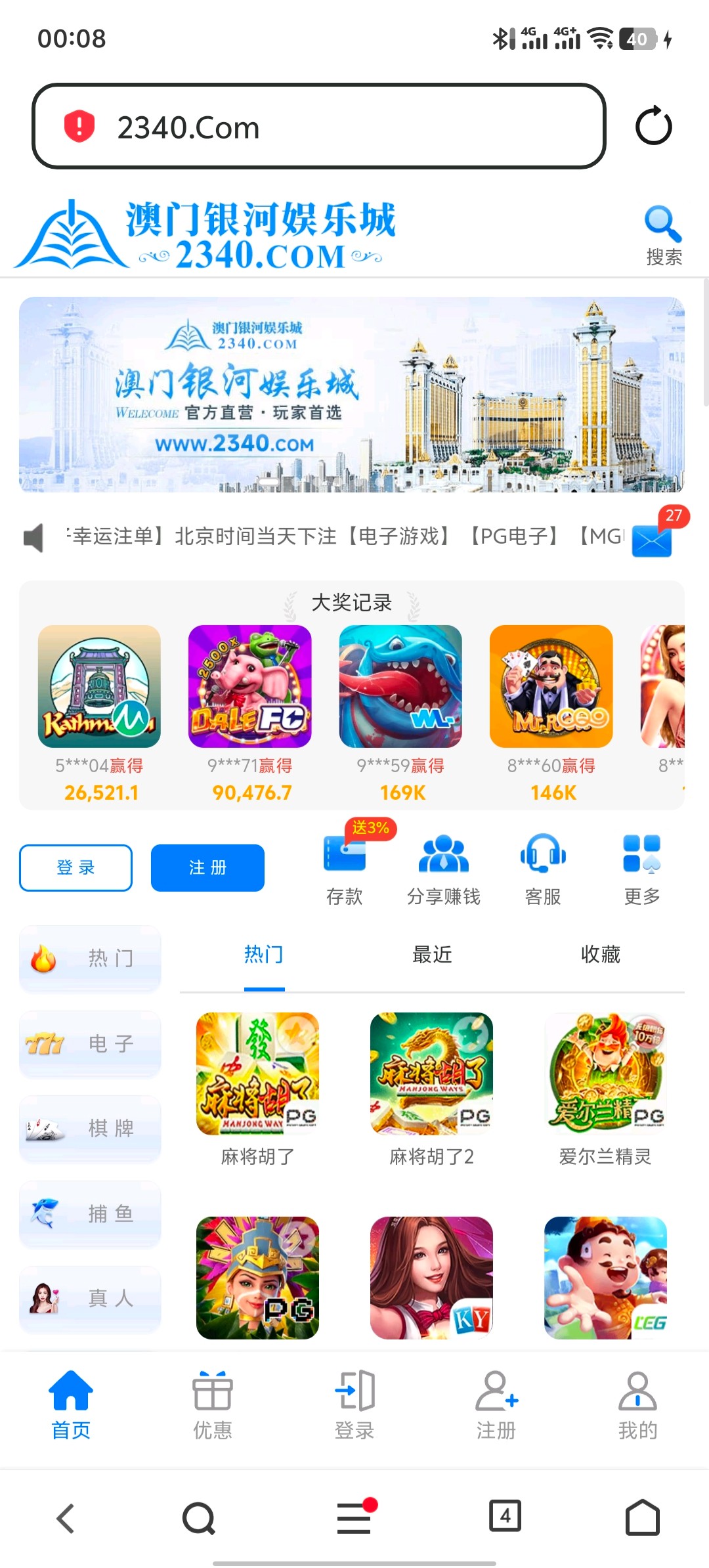Open 存款 deposit
Viewport: 709px width, 1568px height.
pyautogui.click(x=345, y=868)
